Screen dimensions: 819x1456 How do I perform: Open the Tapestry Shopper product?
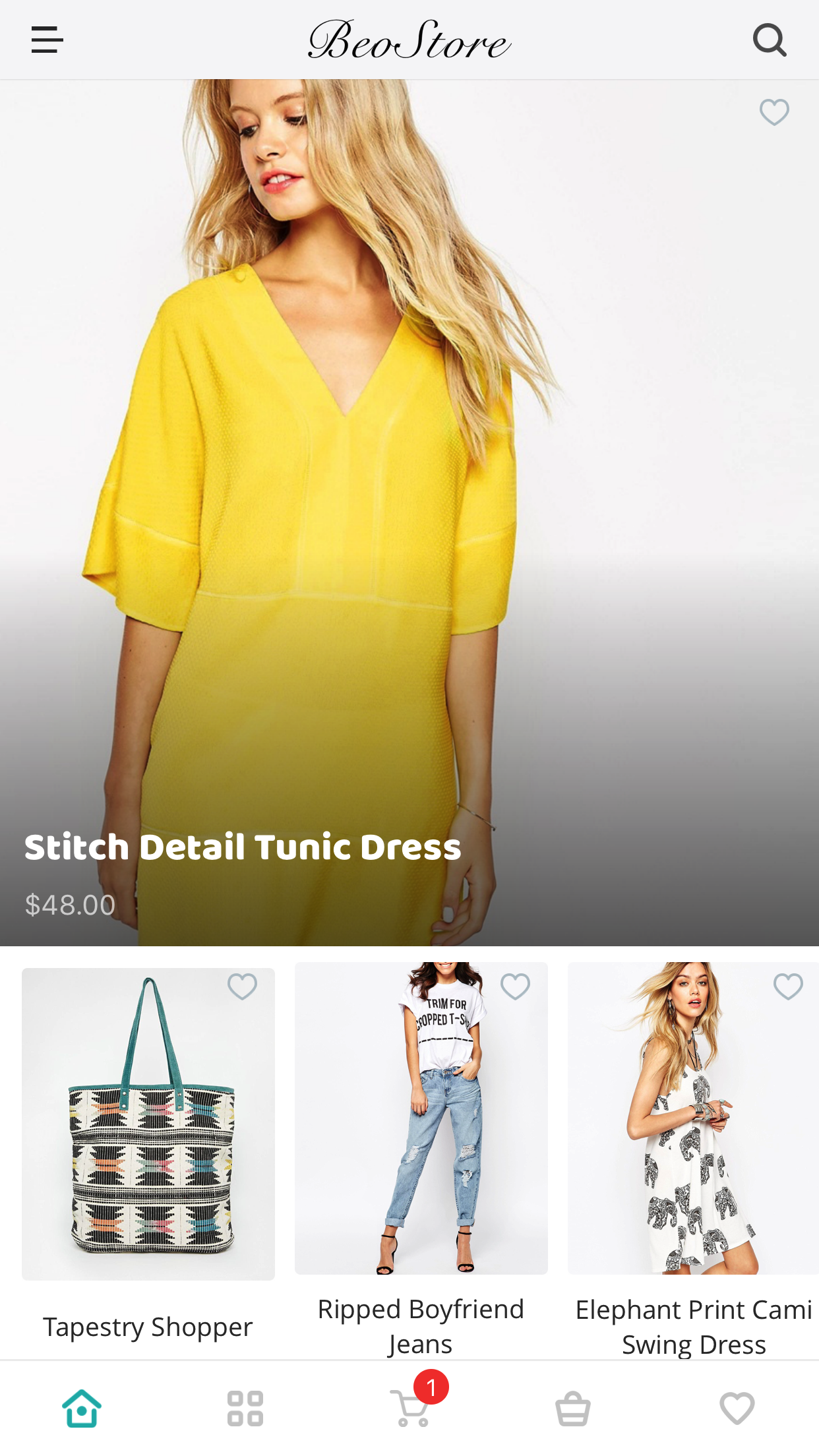148,1124
